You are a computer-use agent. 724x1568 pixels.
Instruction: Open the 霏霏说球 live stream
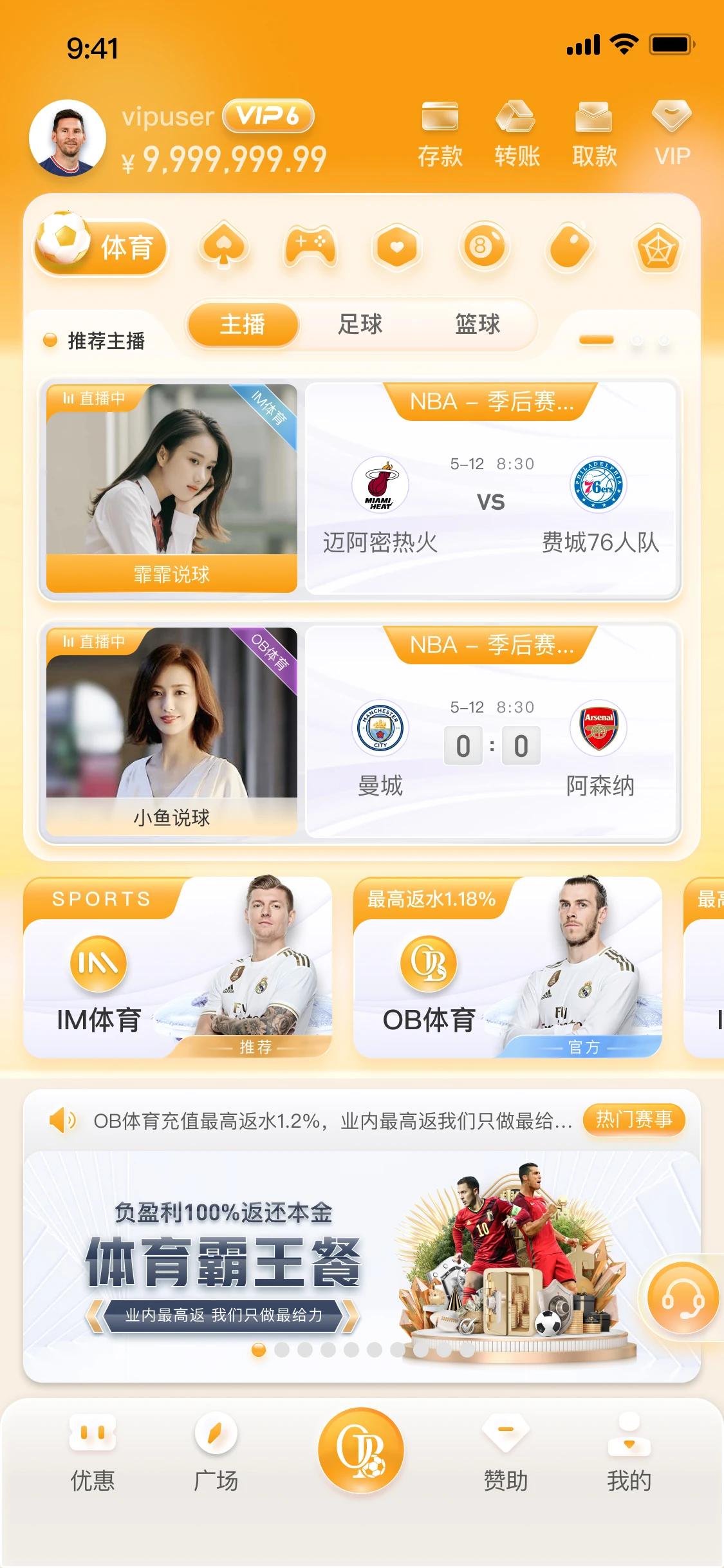pos(172,489)
